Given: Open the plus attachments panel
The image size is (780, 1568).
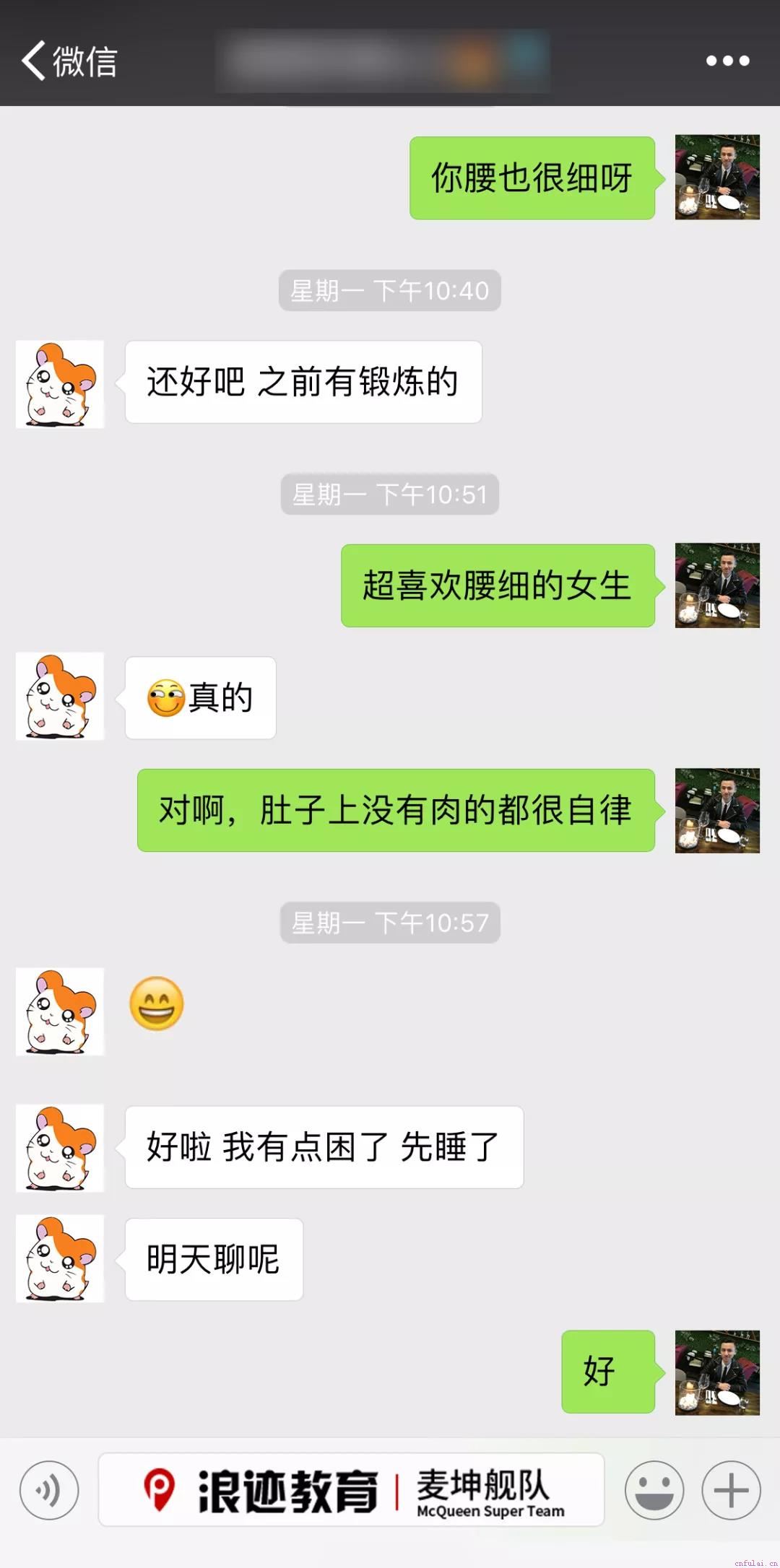Looking at the screenshot, I should tap(731, 1491).
